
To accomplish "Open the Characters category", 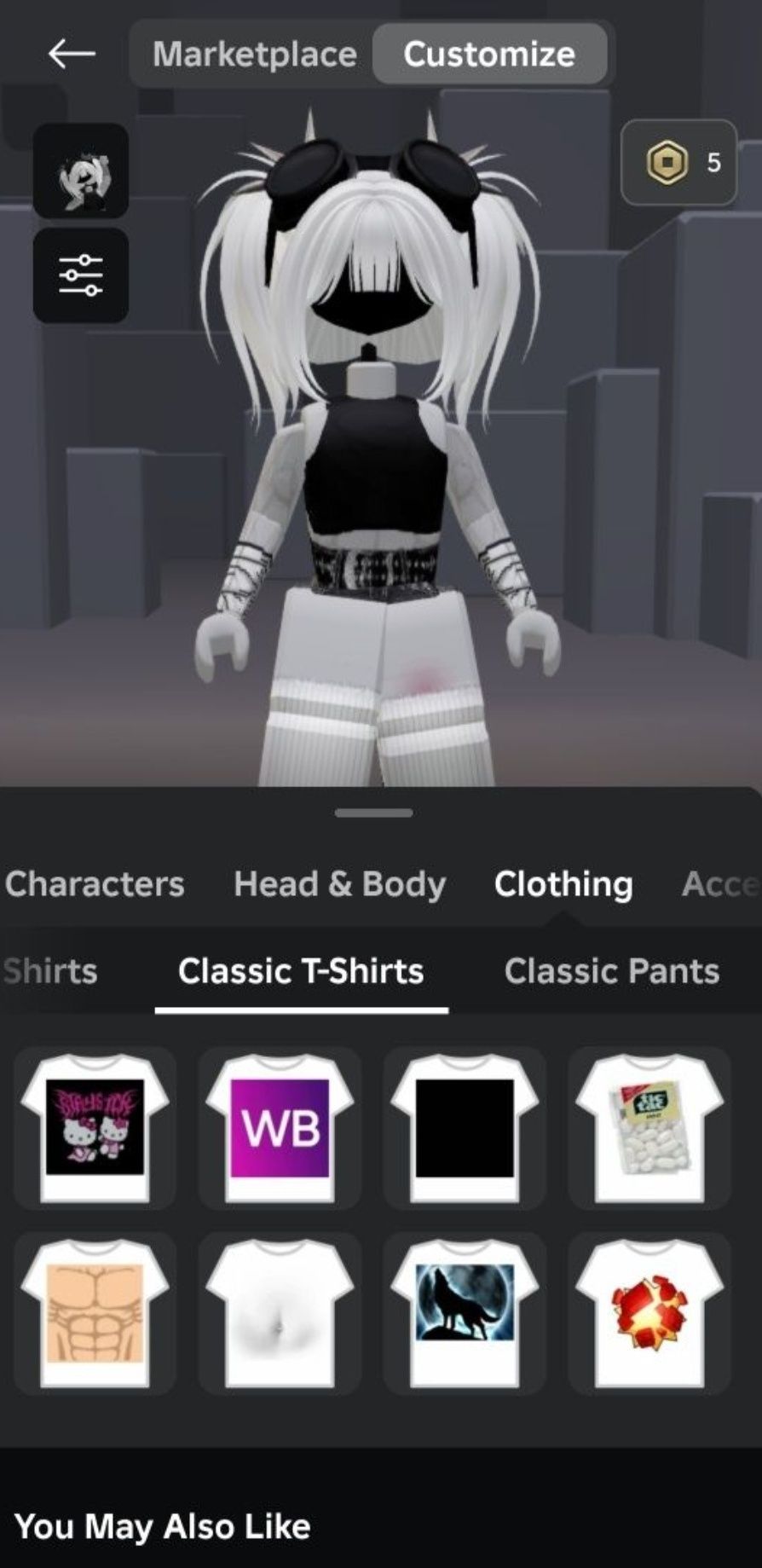I will point(94,884).
